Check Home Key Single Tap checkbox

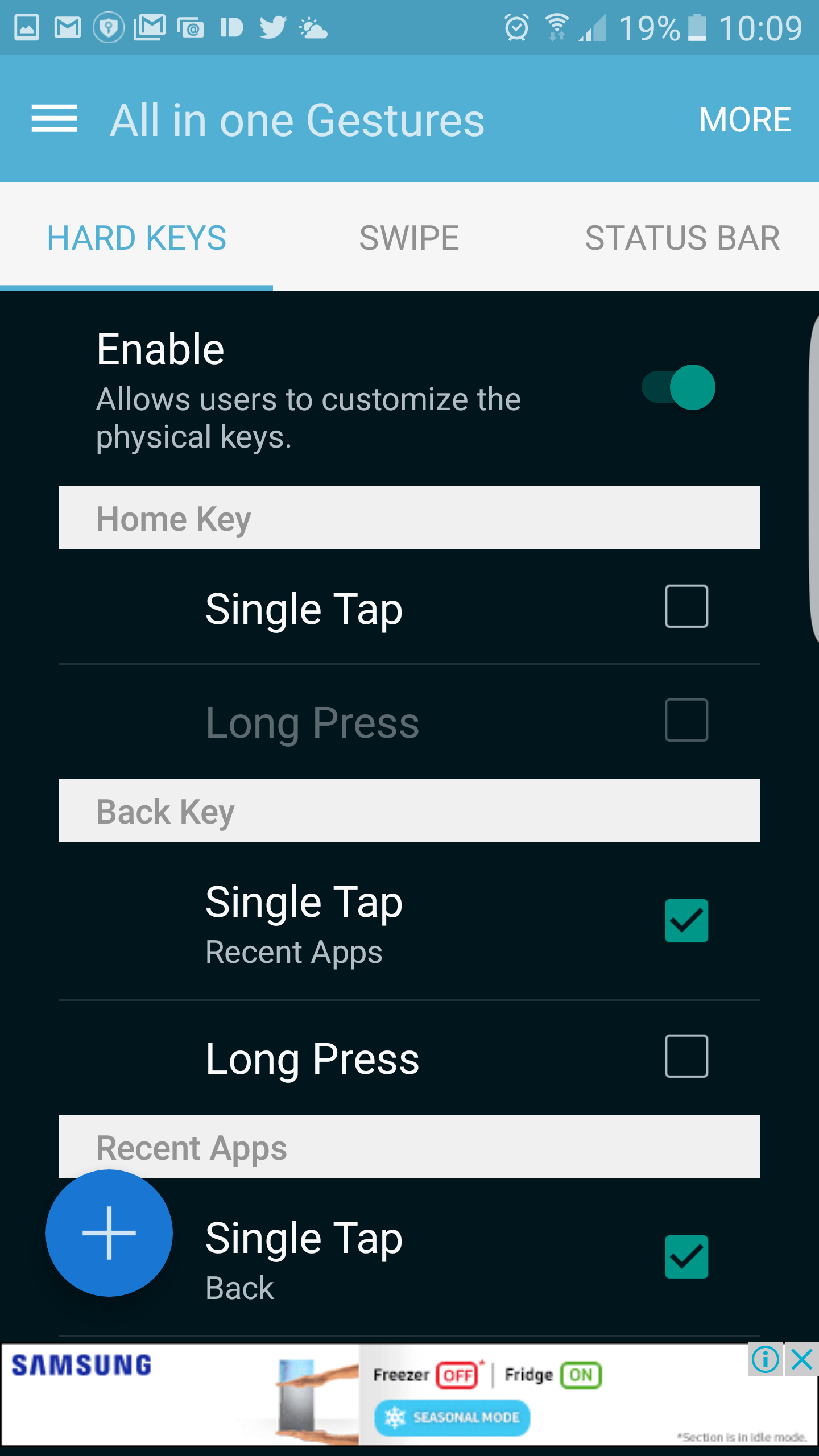[686, 606]
